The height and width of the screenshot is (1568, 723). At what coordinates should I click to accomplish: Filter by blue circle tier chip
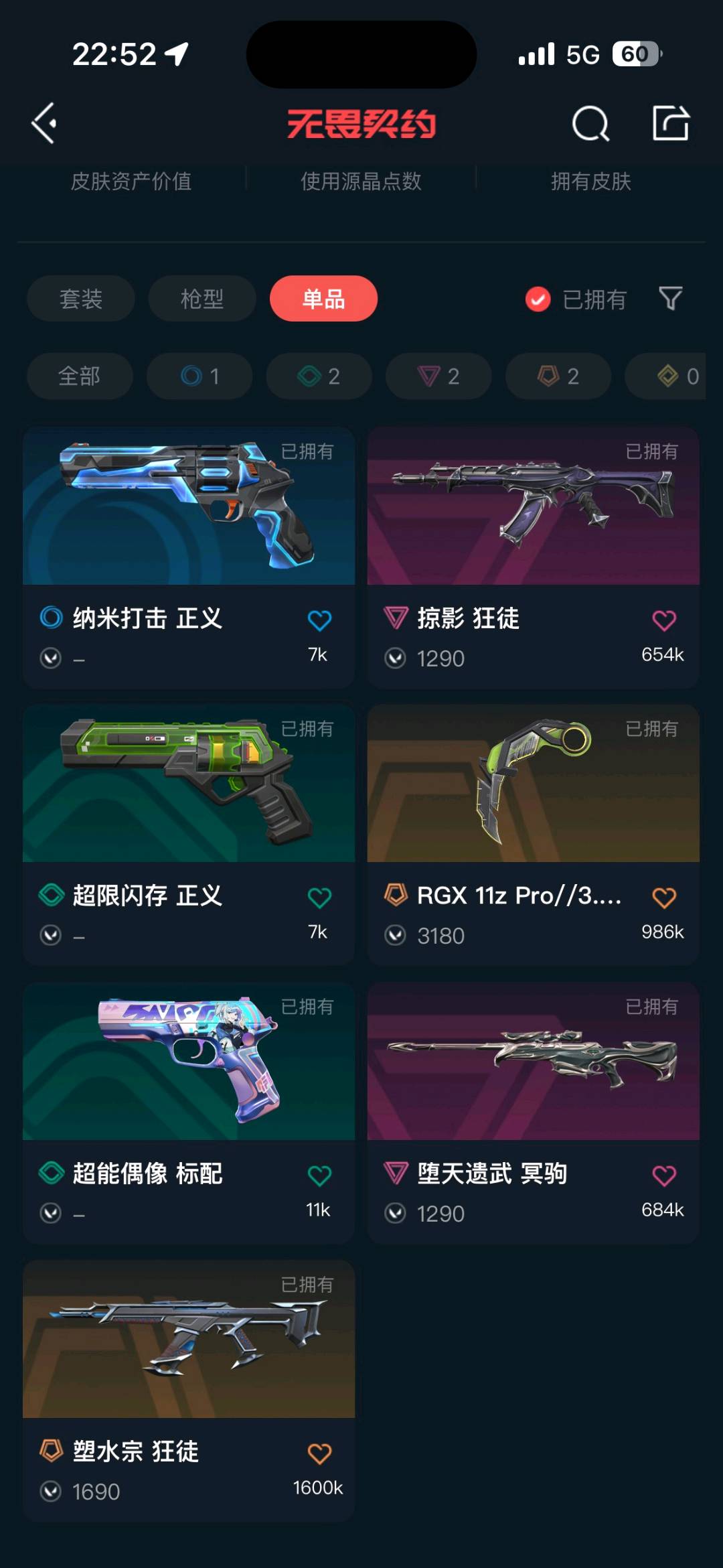click(199, 376)
